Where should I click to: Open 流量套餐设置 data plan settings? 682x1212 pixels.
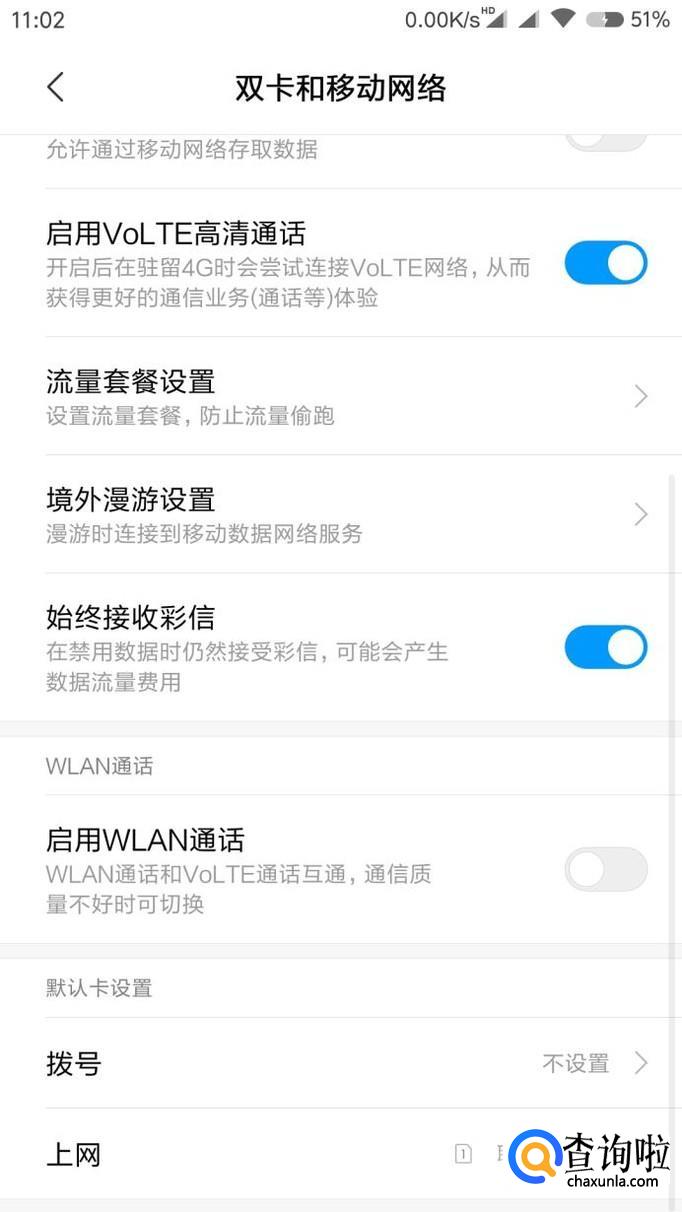click(x=341, y=396)
